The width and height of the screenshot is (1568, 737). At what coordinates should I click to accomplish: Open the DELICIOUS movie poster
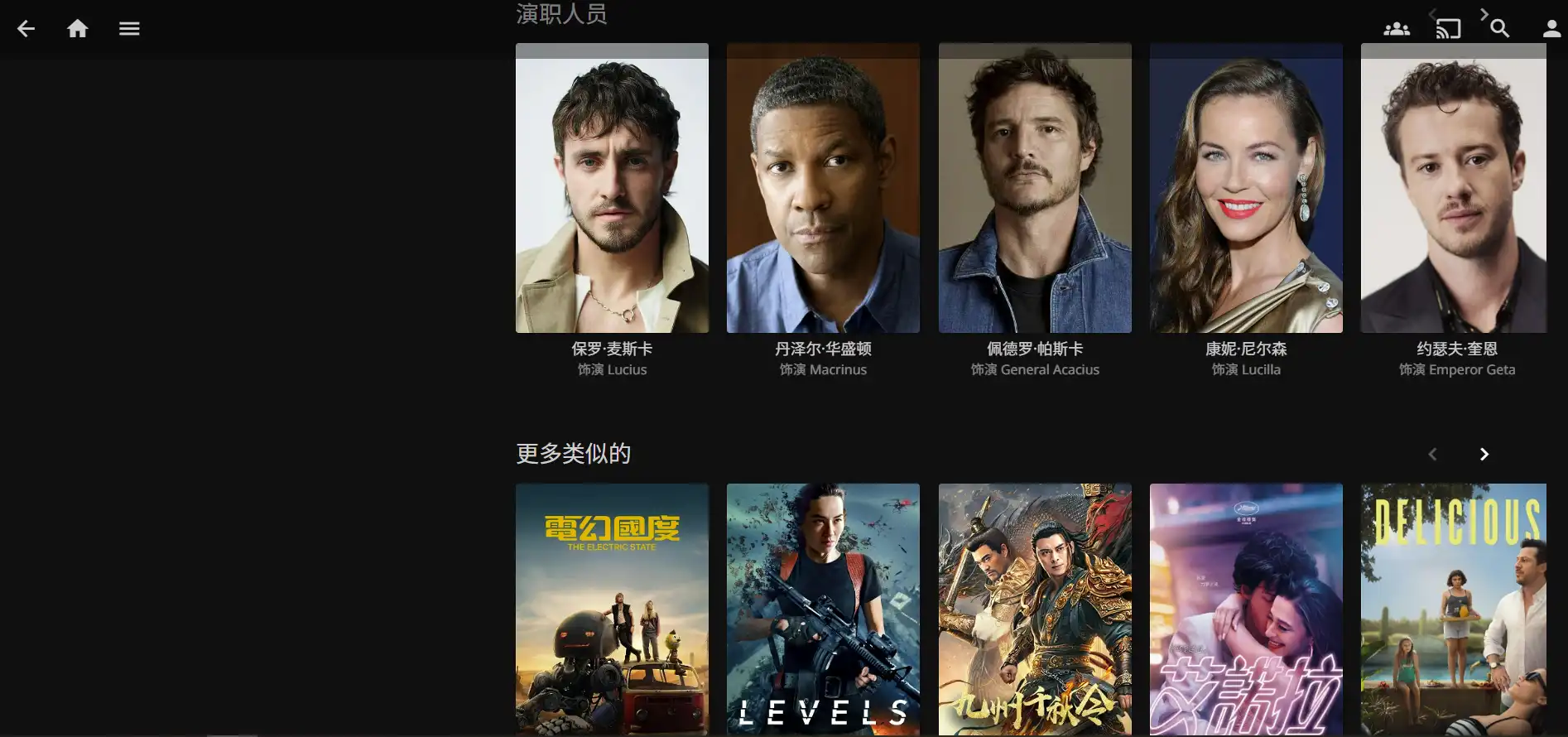pos(1454,609)
